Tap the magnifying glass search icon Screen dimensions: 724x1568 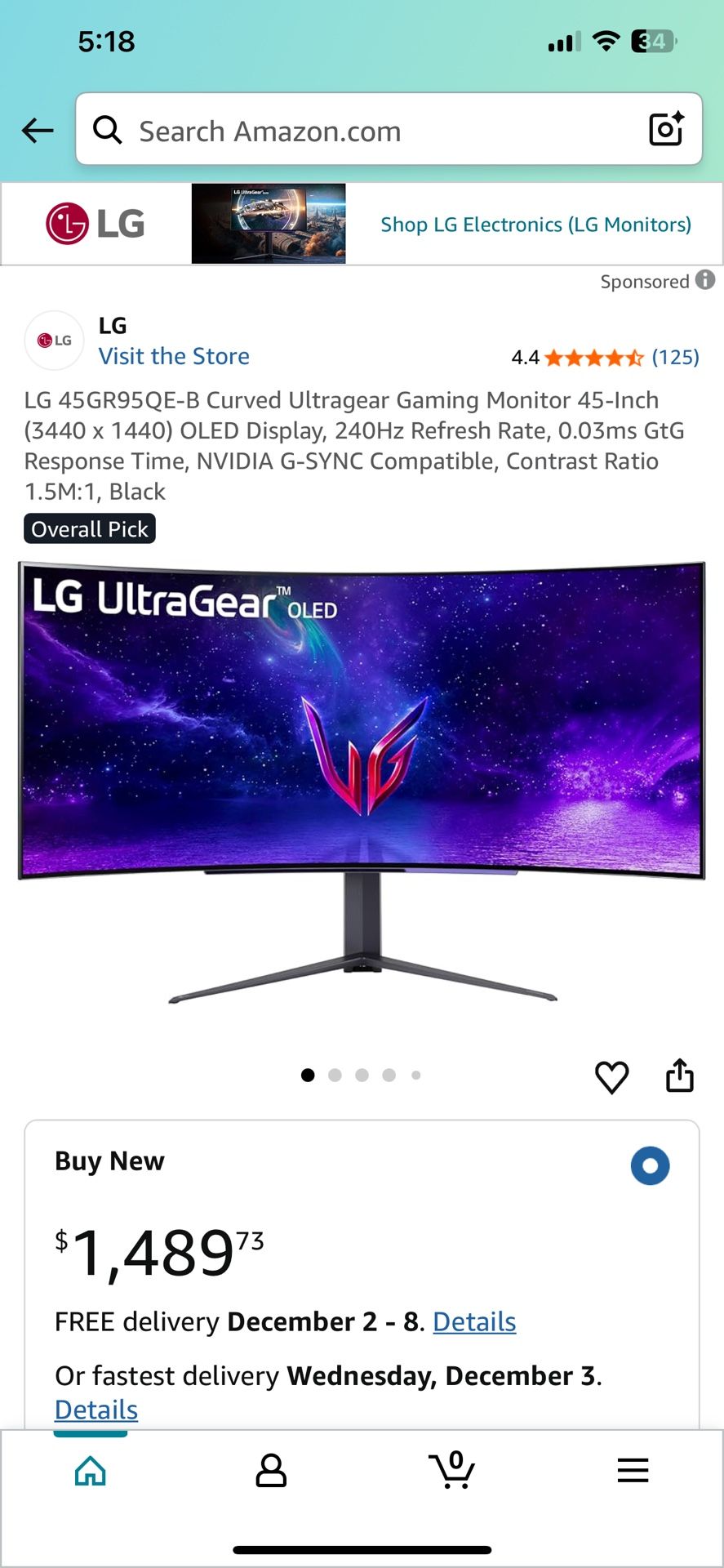(x=109, y=130)
